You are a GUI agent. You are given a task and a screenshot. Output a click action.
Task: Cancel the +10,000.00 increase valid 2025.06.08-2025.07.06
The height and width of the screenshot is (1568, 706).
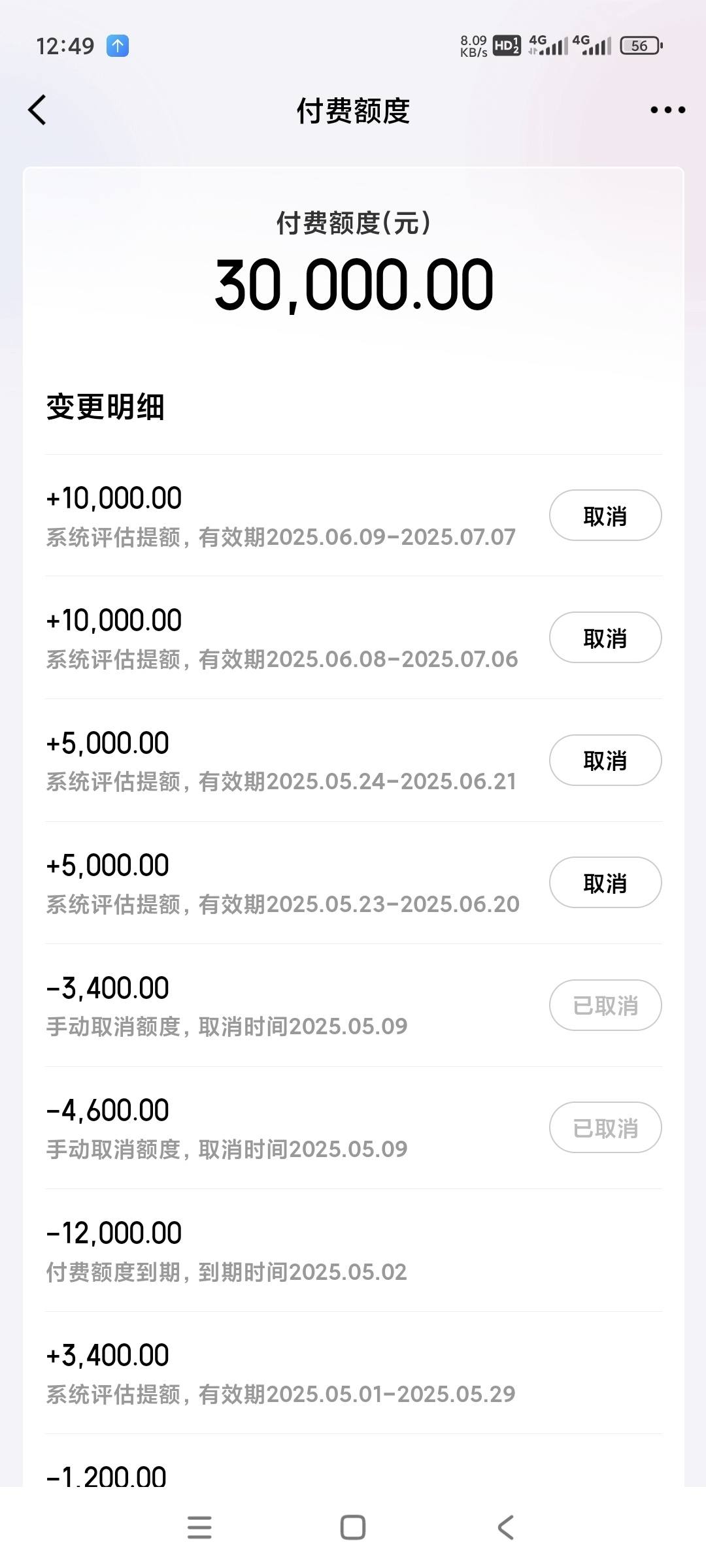pyautogui.click(x=605, y=638)
